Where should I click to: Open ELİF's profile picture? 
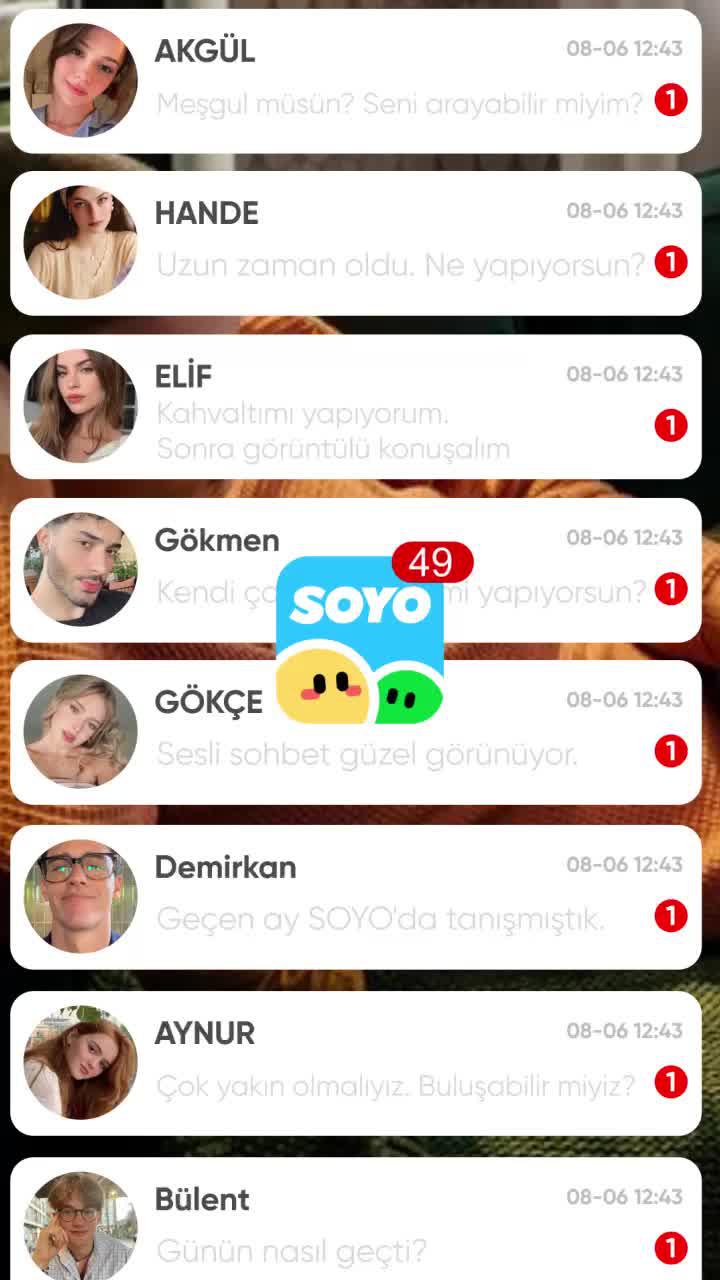coord(80,405)
